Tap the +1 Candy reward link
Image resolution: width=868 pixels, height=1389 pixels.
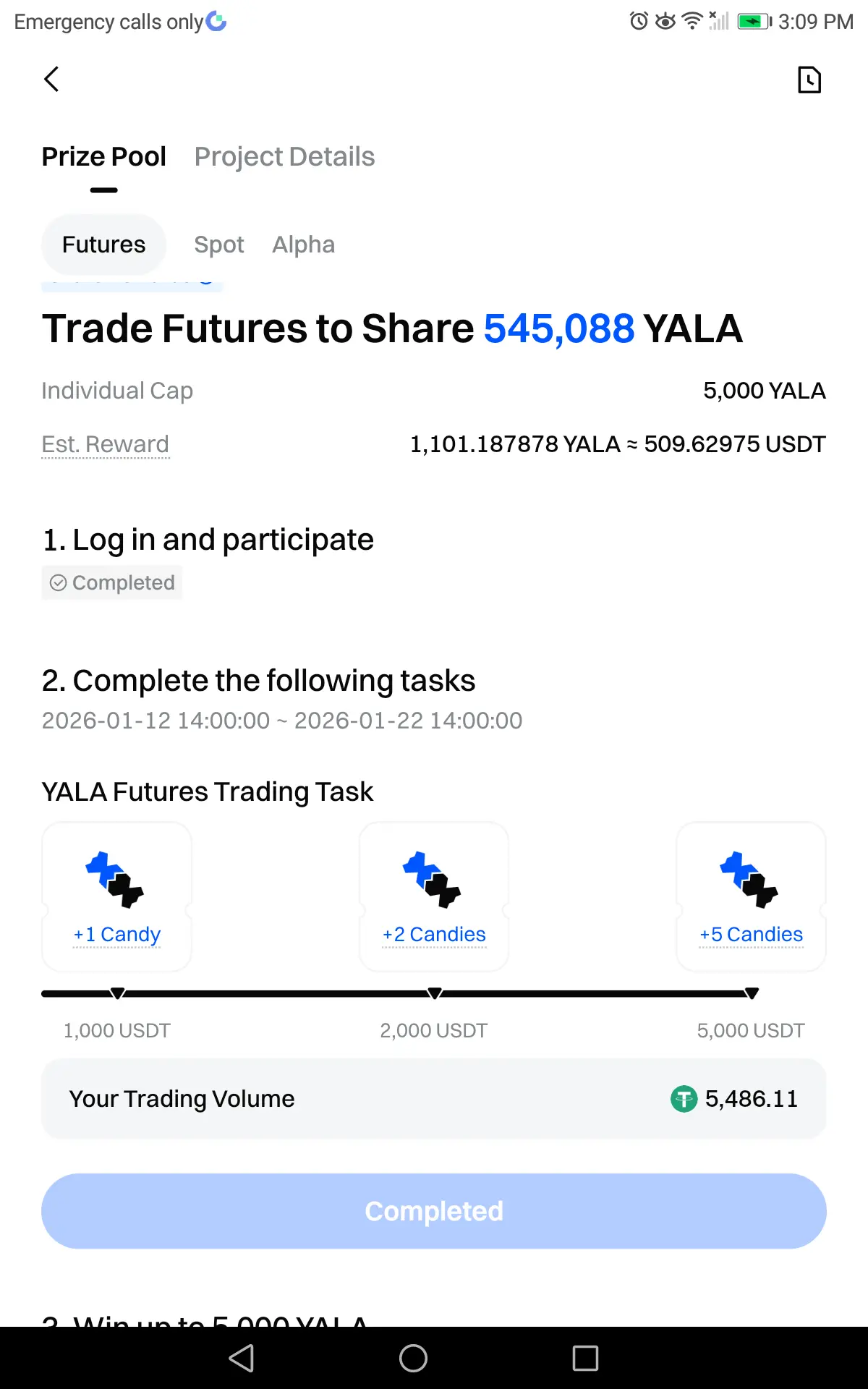tap(117, 935)
